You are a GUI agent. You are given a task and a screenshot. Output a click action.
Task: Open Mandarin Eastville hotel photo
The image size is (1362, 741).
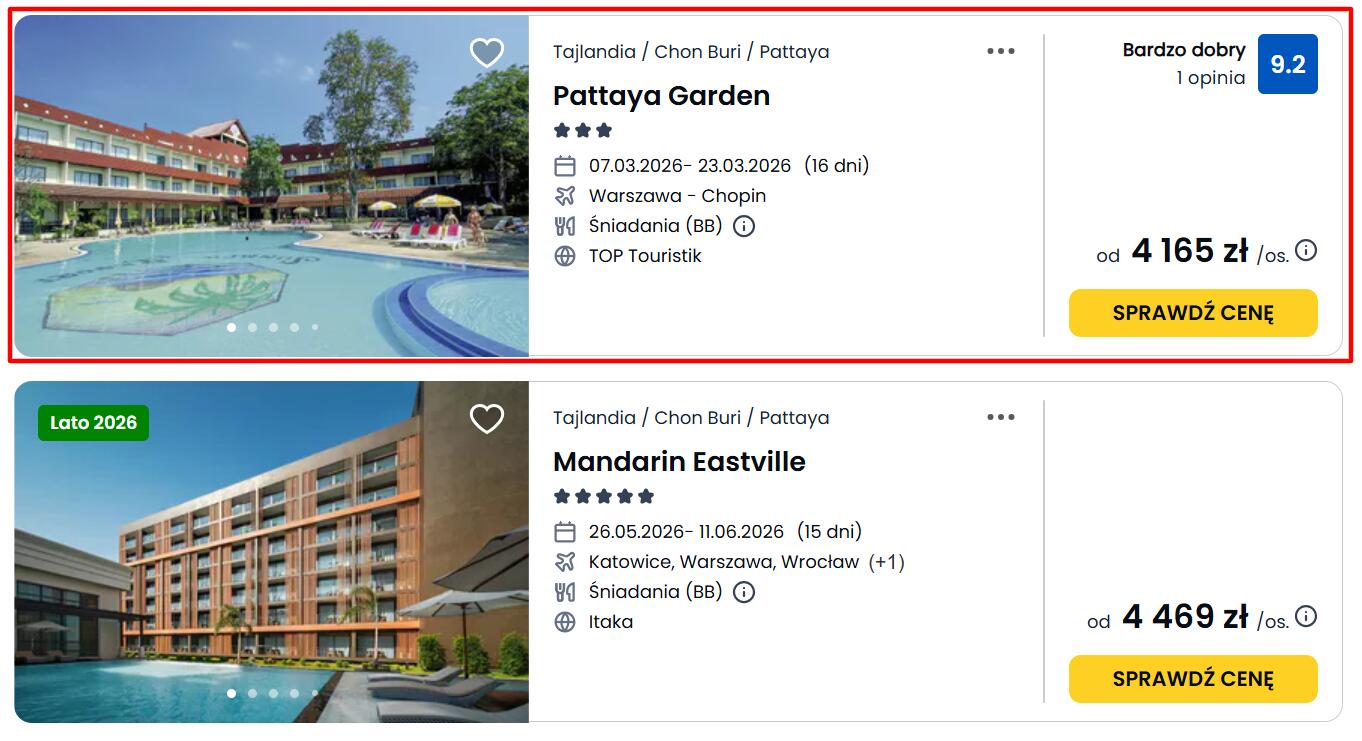point(270,560)
